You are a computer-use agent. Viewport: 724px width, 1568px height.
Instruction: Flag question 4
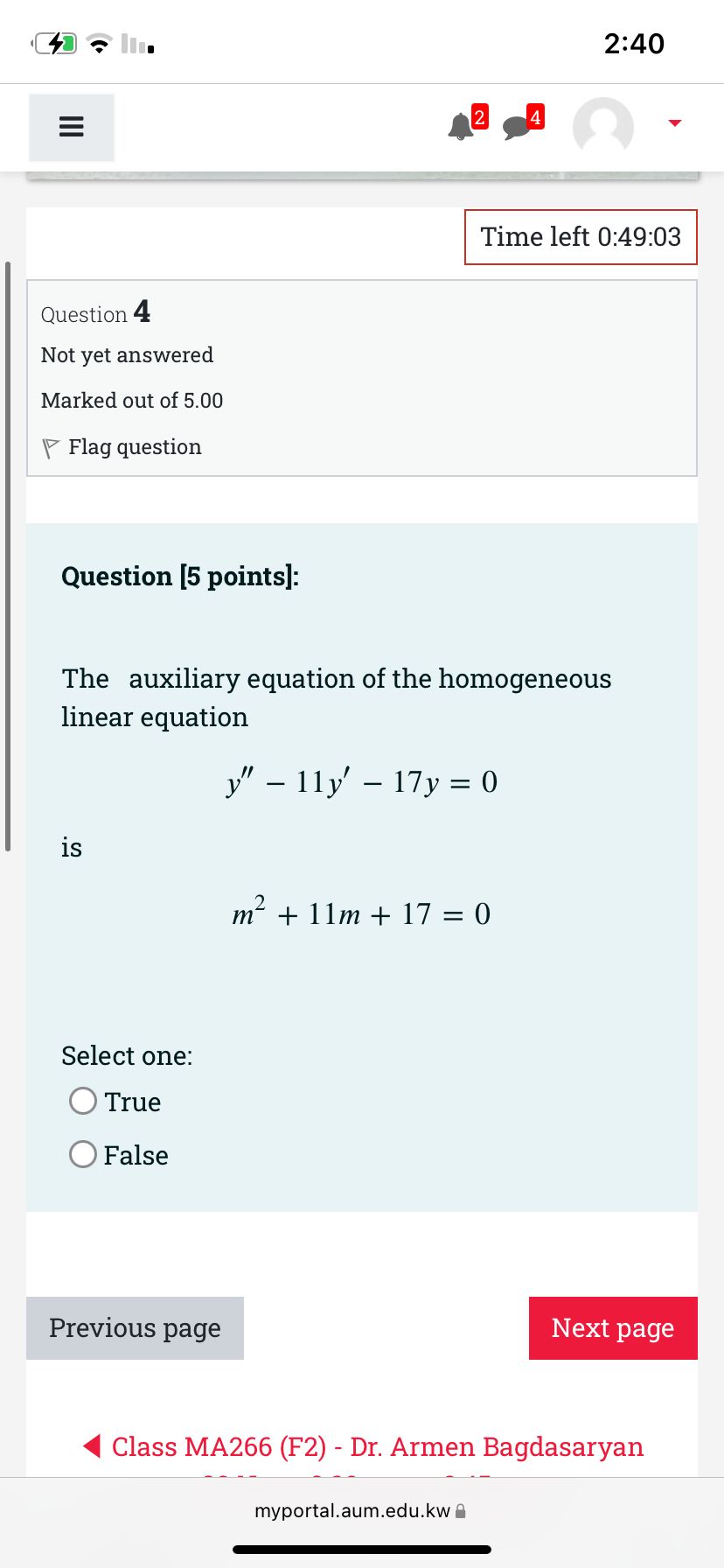pyautogui.click(x=122, y=447)
